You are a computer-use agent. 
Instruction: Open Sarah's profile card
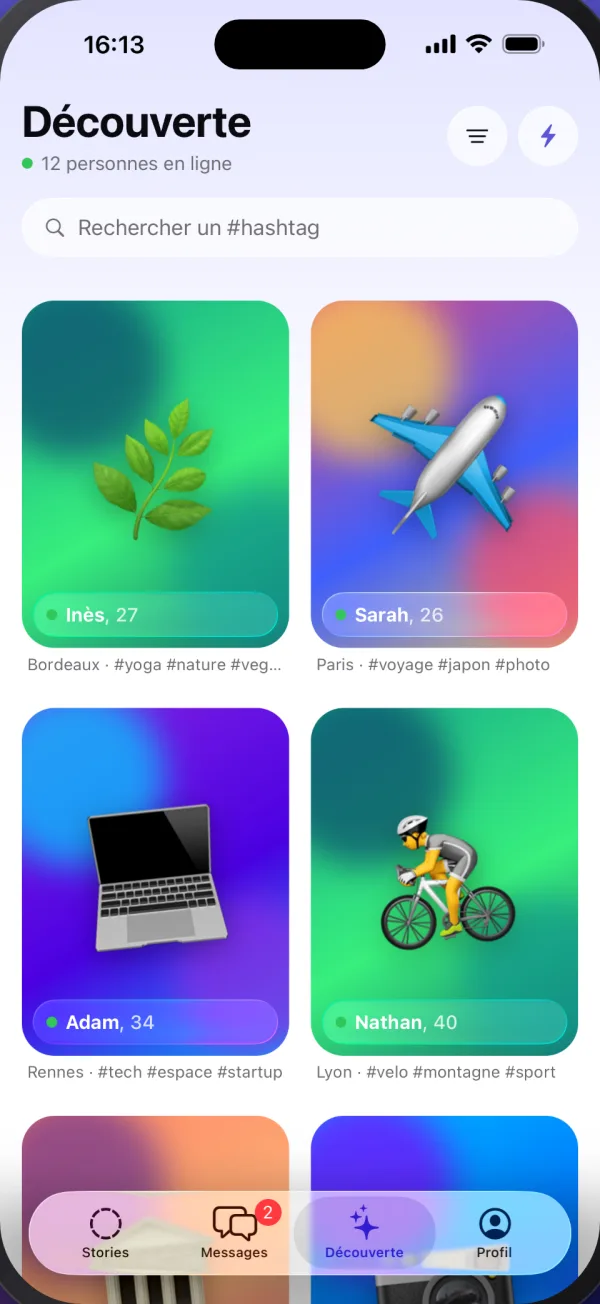point(445,474)
